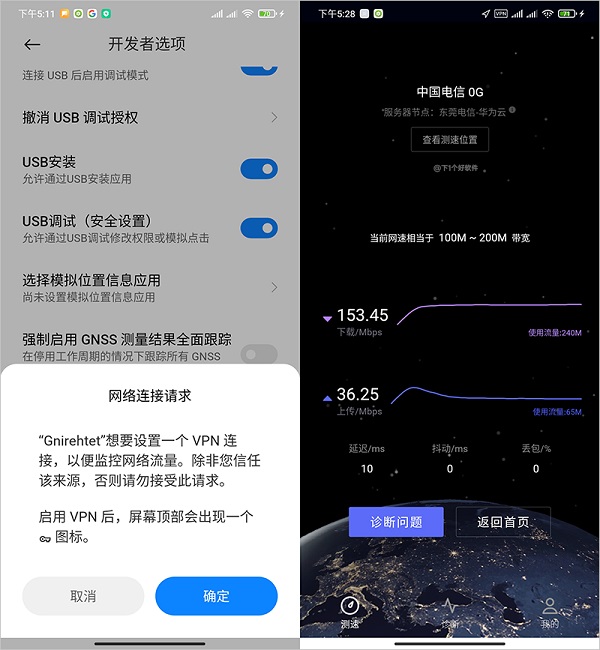Cancel the VPN connection request
Screen dimensions: 600x650
click(83, 596)
